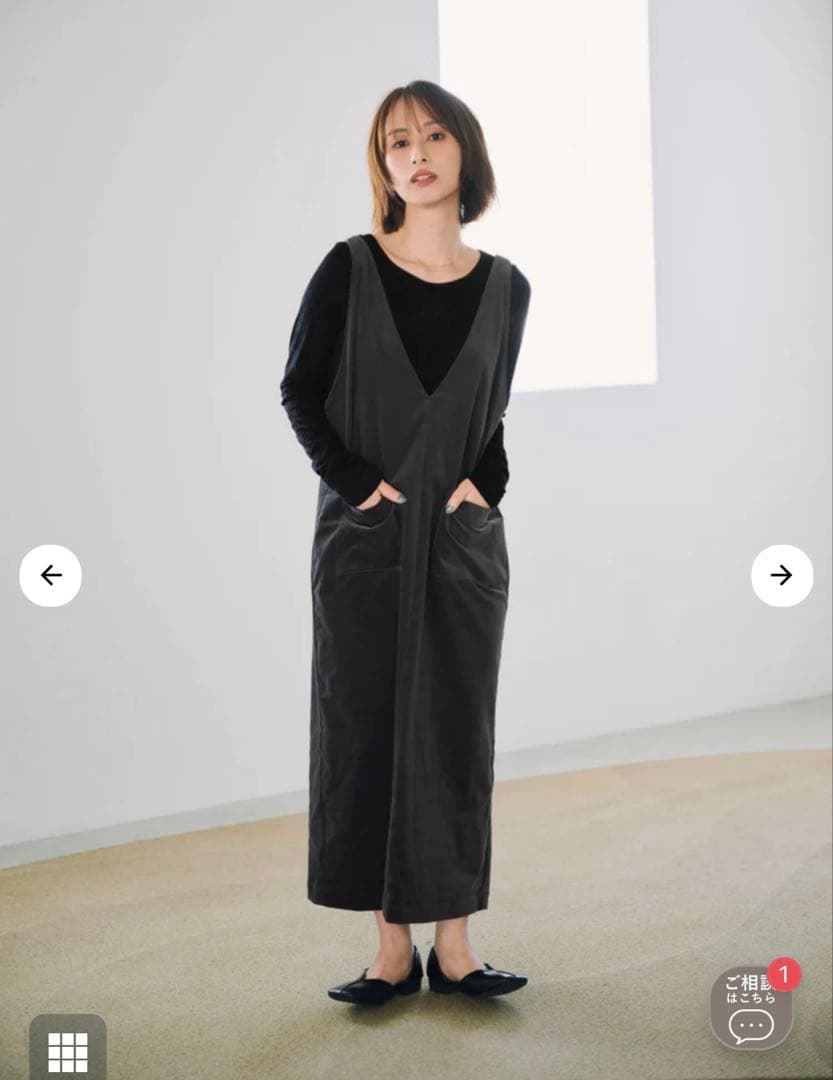Go to the previous product photo
Image resolution: width=833 pixels, height=1080 pixels.
click(x=50, y=575)
